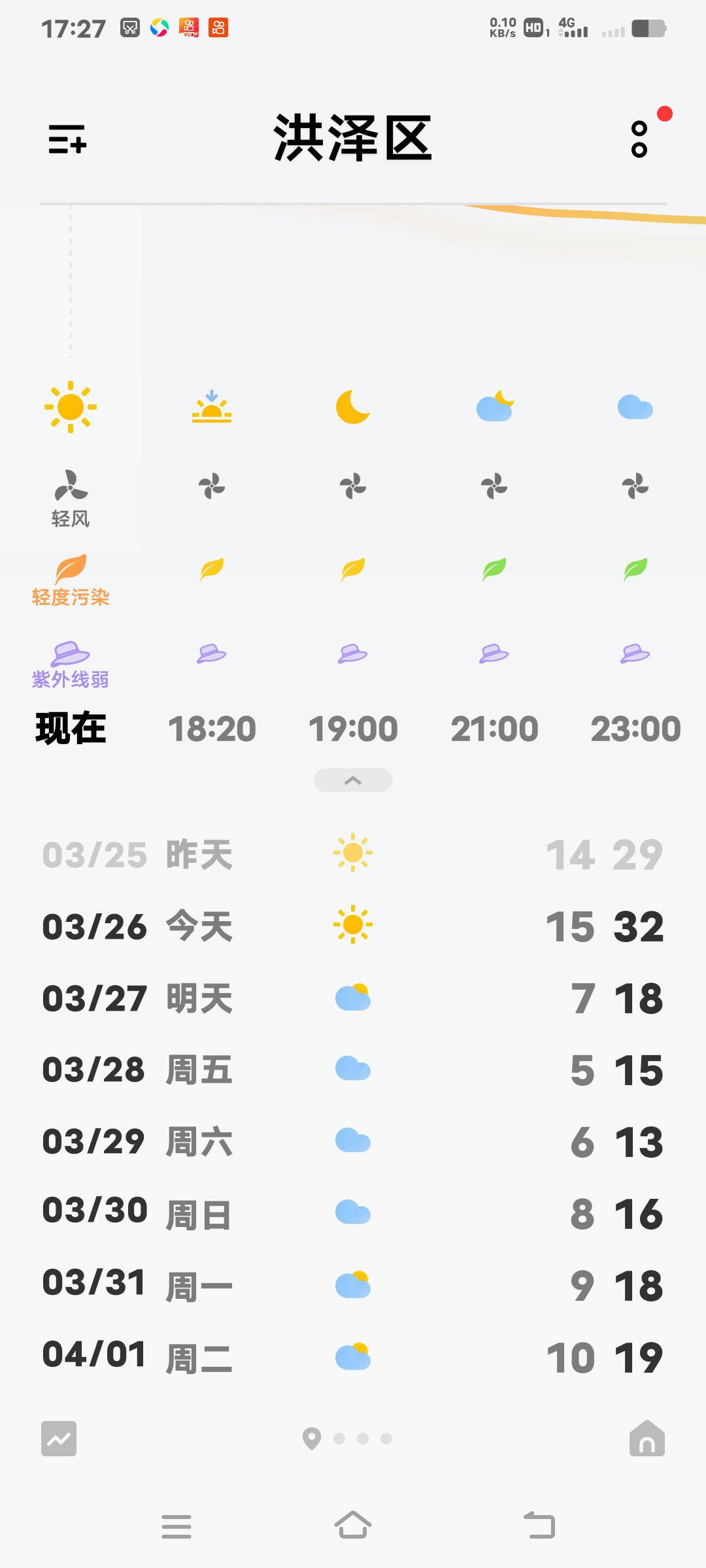The image size is (706, 1568).
Task: View the 03/28 周五 forecast details
Action: click(x=353, y=1070)
